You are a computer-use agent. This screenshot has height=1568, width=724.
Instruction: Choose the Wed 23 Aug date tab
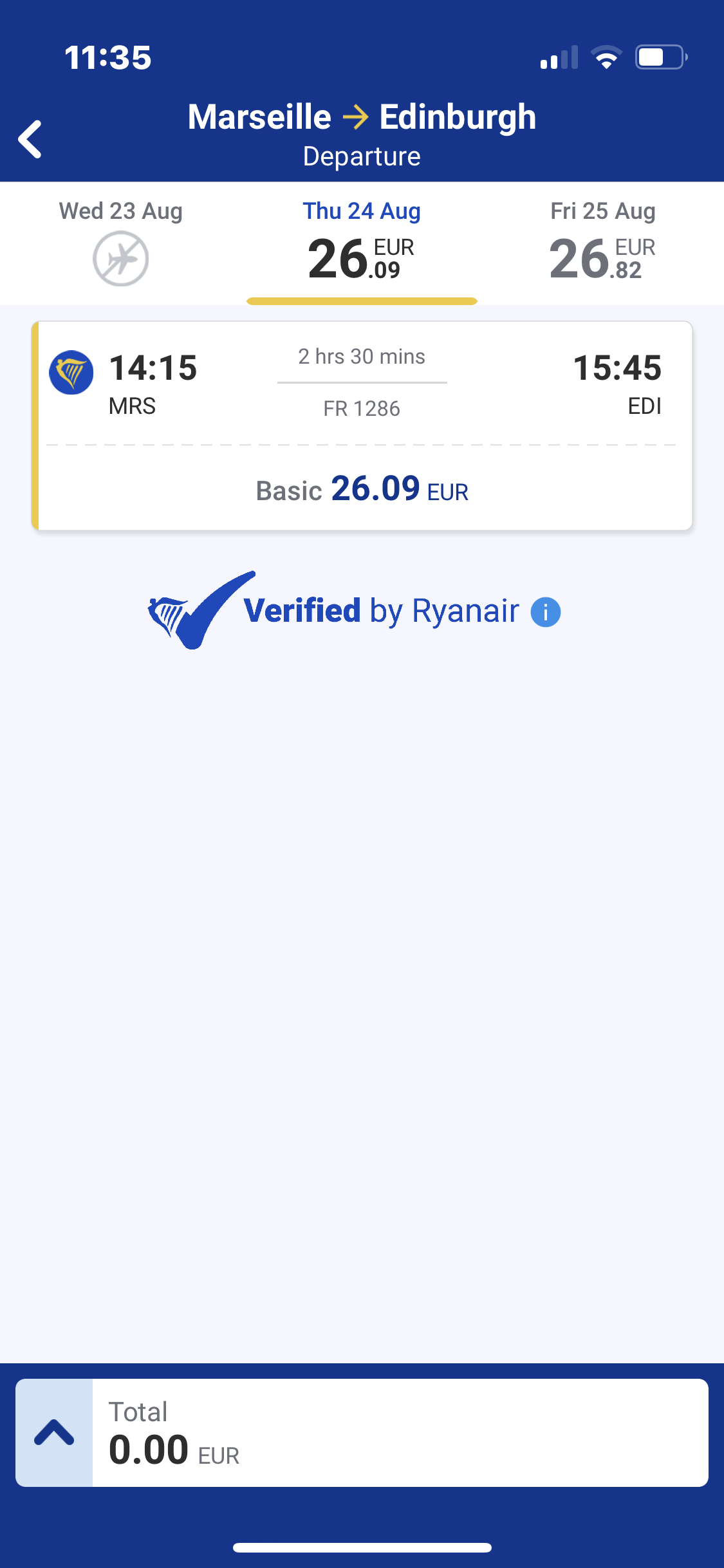click(121, 243)
